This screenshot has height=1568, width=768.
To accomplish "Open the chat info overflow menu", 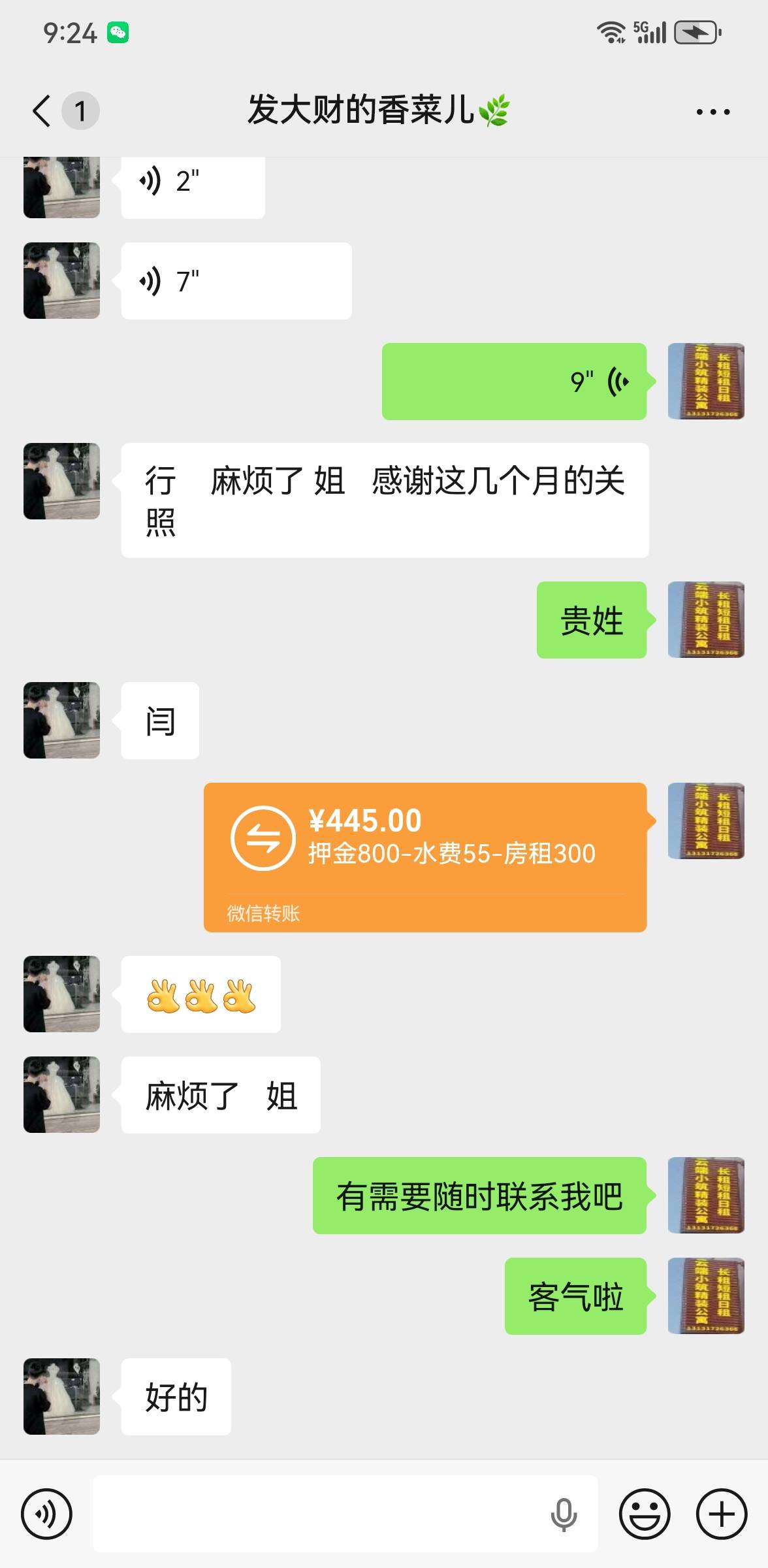I will [x=712, y=112].
